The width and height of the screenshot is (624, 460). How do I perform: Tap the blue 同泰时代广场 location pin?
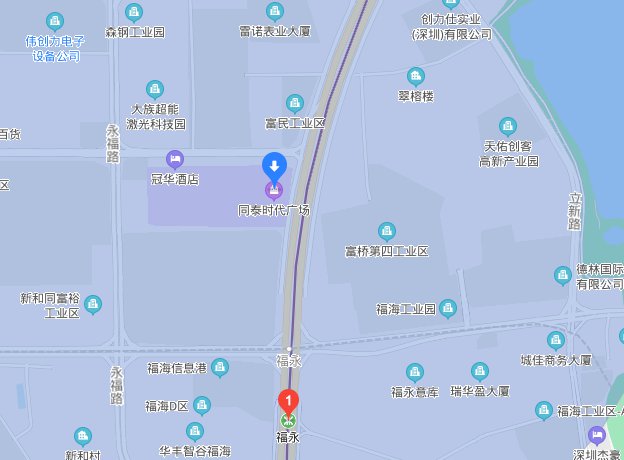274,166
